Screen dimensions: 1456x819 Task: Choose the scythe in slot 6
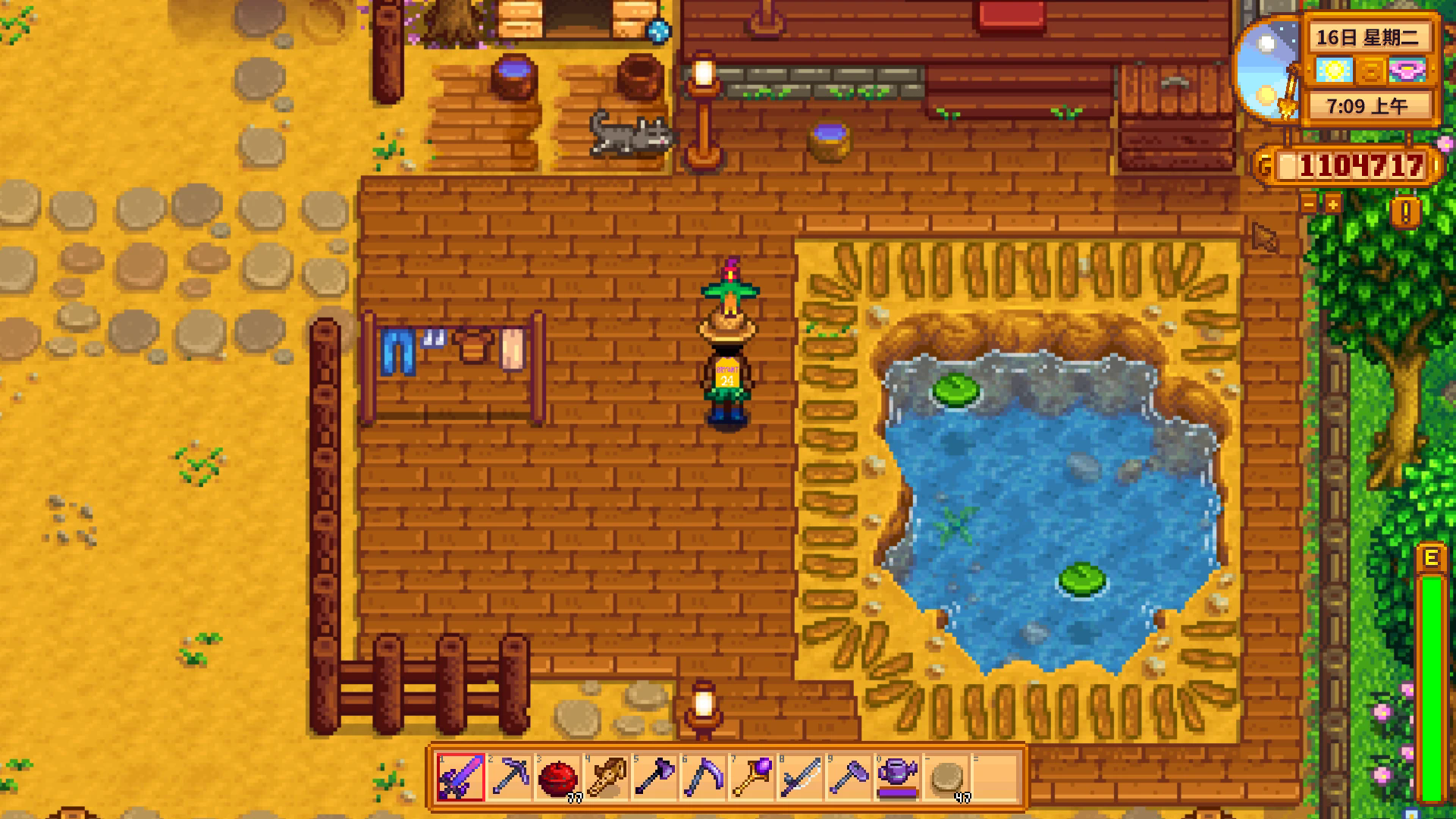pos(704,777)
